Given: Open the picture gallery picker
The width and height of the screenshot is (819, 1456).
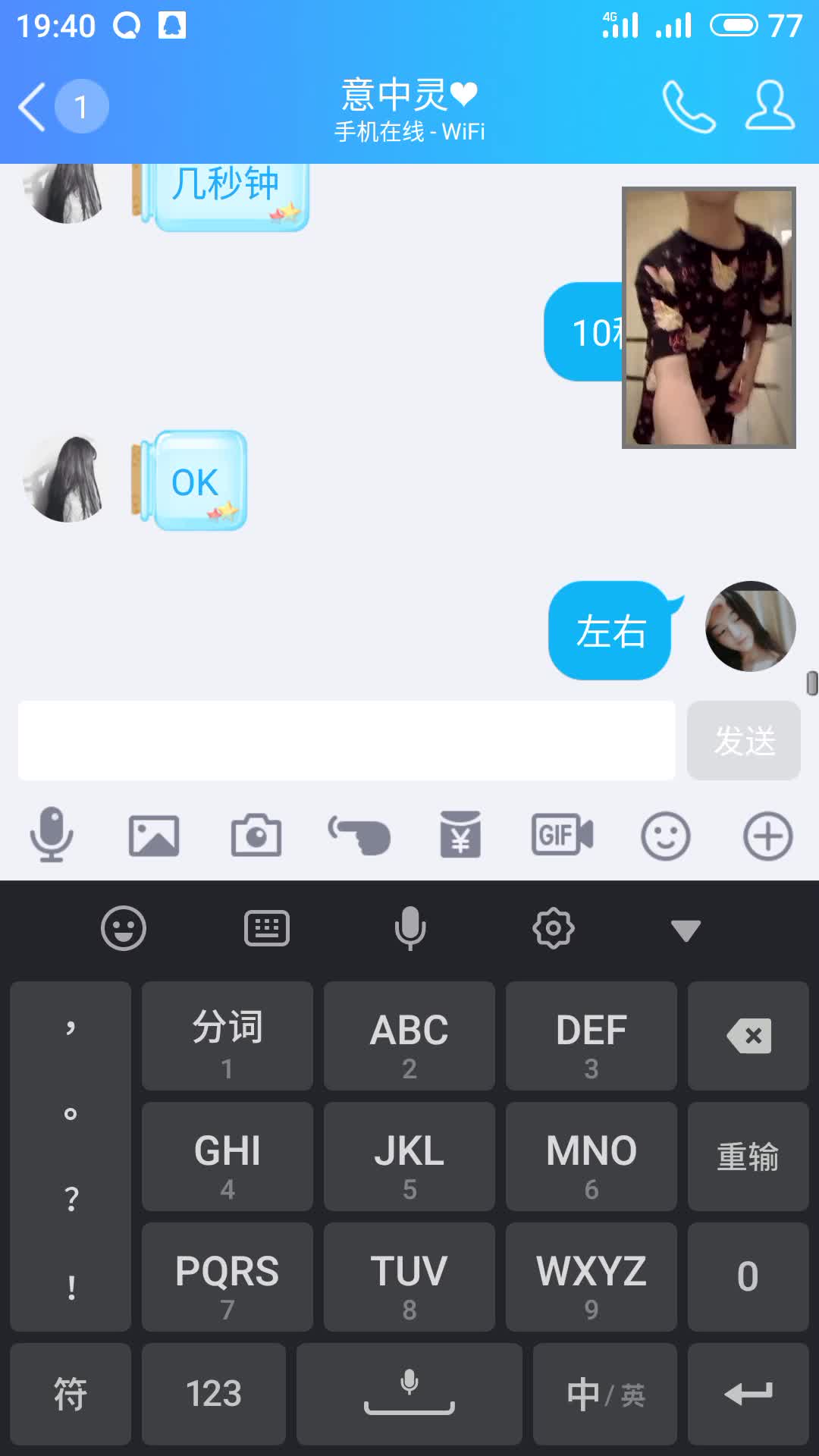Looking at the screenshot, I should 154,836.
